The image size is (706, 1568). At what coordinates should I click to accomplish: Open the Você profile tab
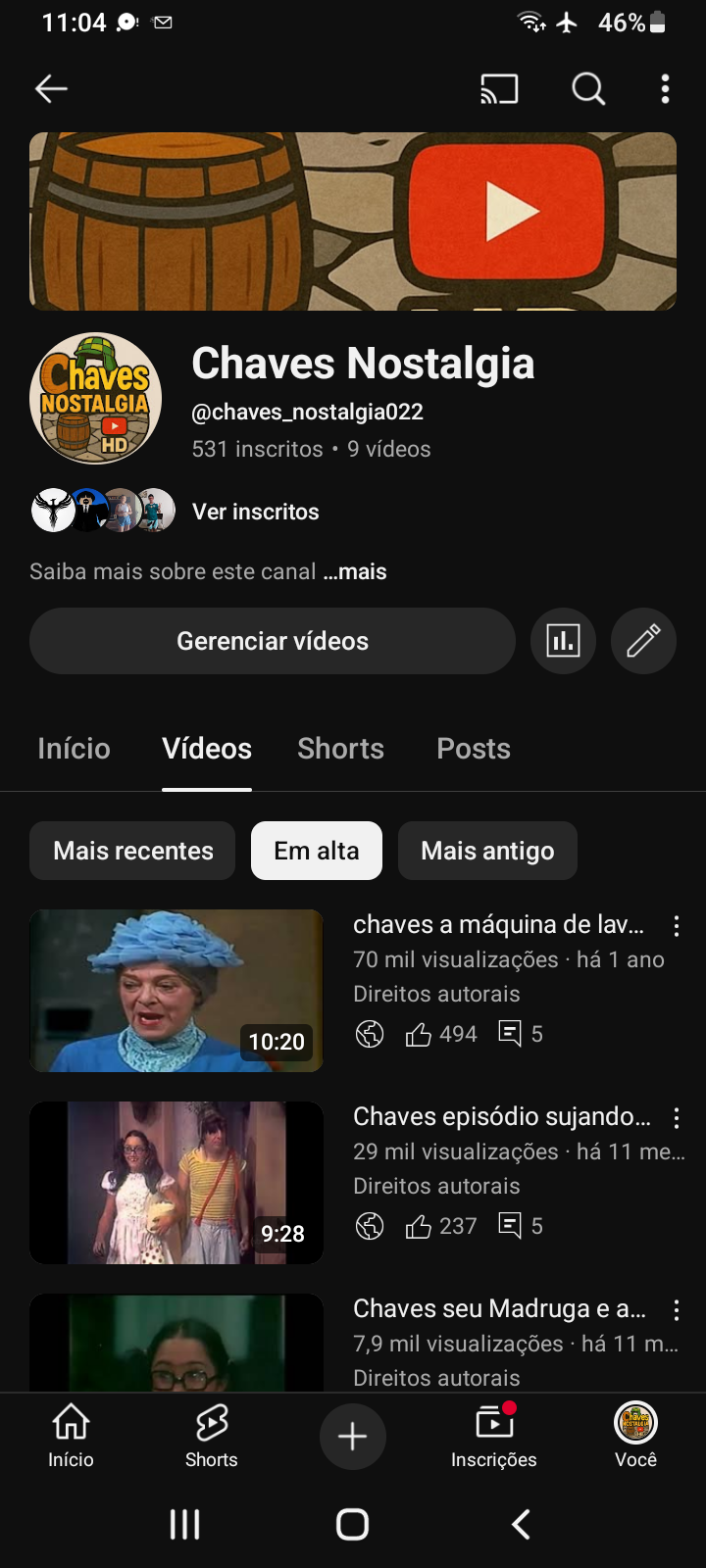click(635, 1437)
